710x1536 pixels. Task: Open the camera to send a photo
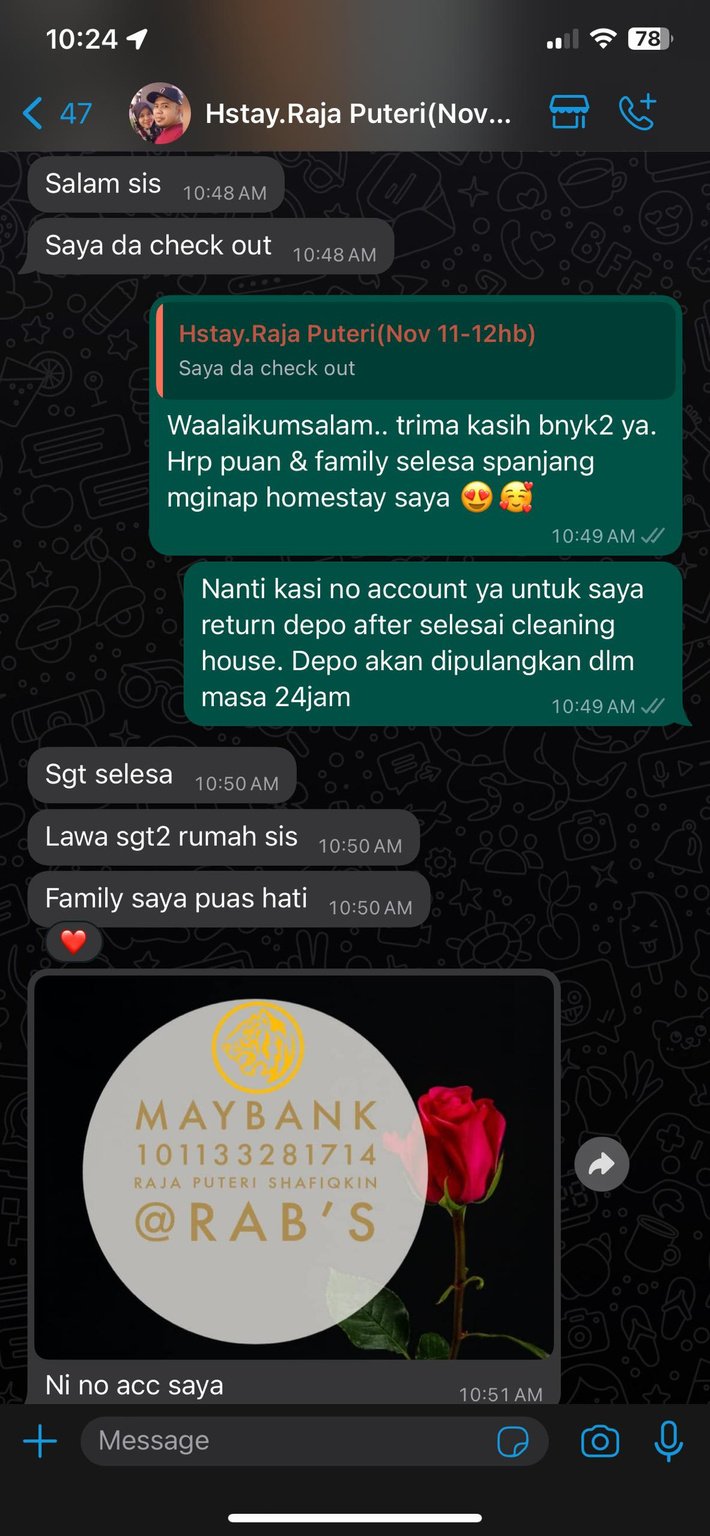click(x=600, y=1441)
